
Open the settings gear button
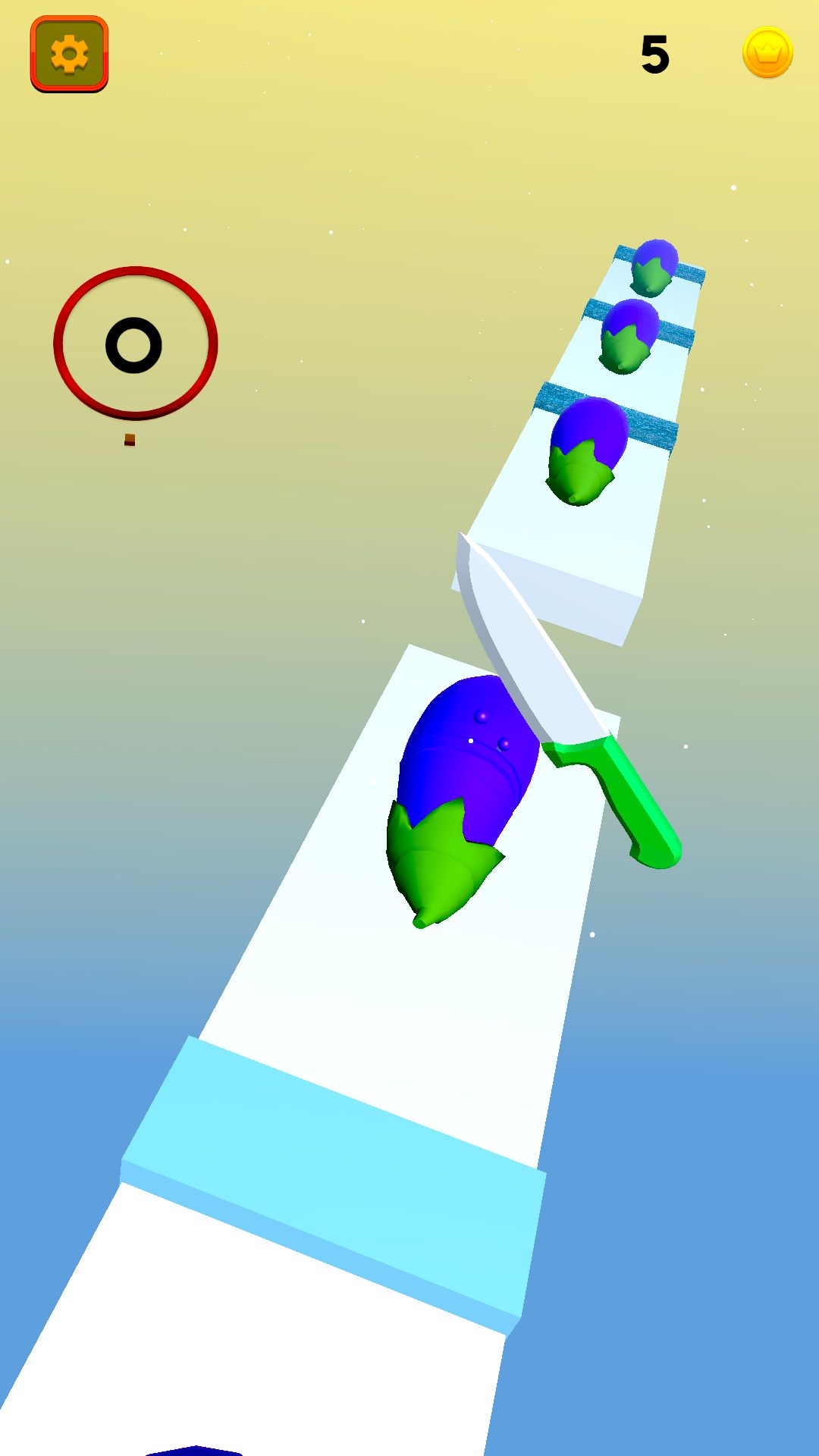(69, 54)
